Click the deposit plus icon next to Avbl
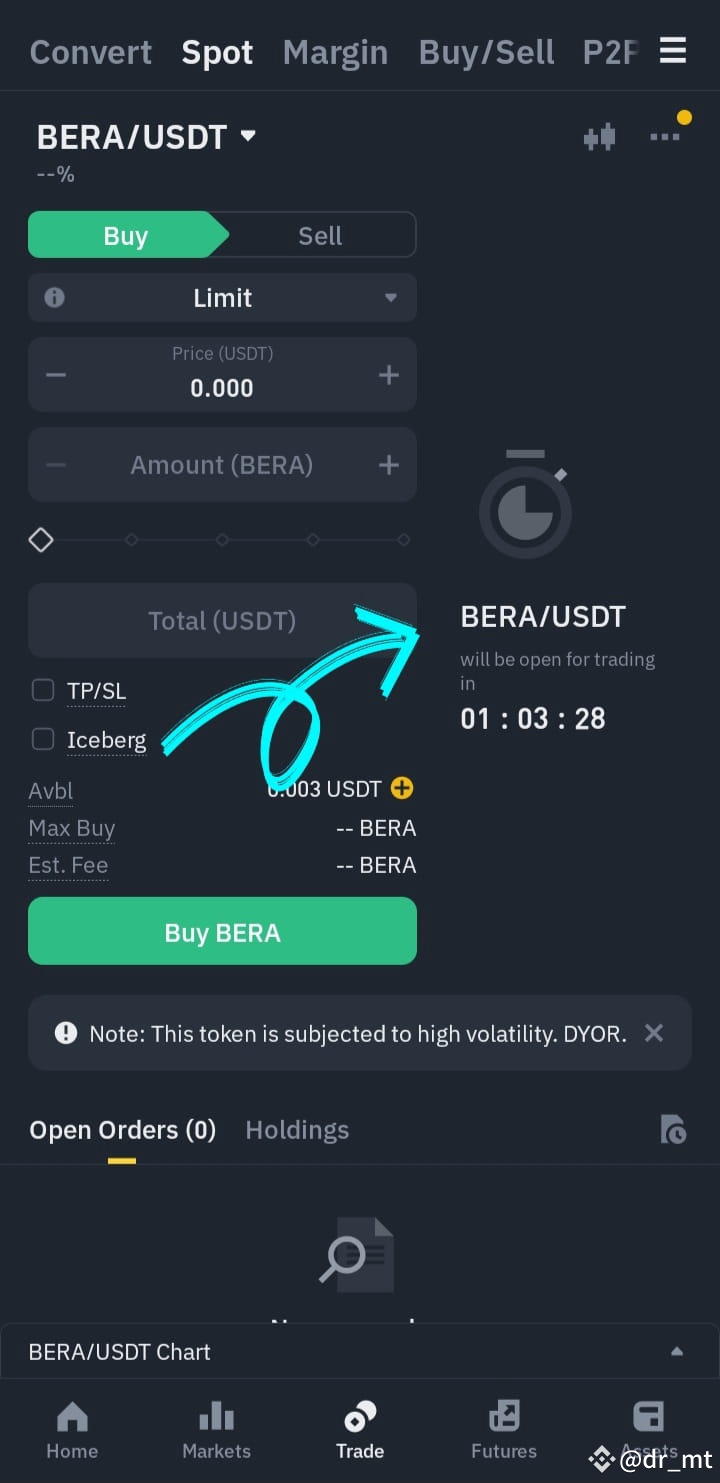This screenshot has width=720, height=1483. tap(401, 788)
